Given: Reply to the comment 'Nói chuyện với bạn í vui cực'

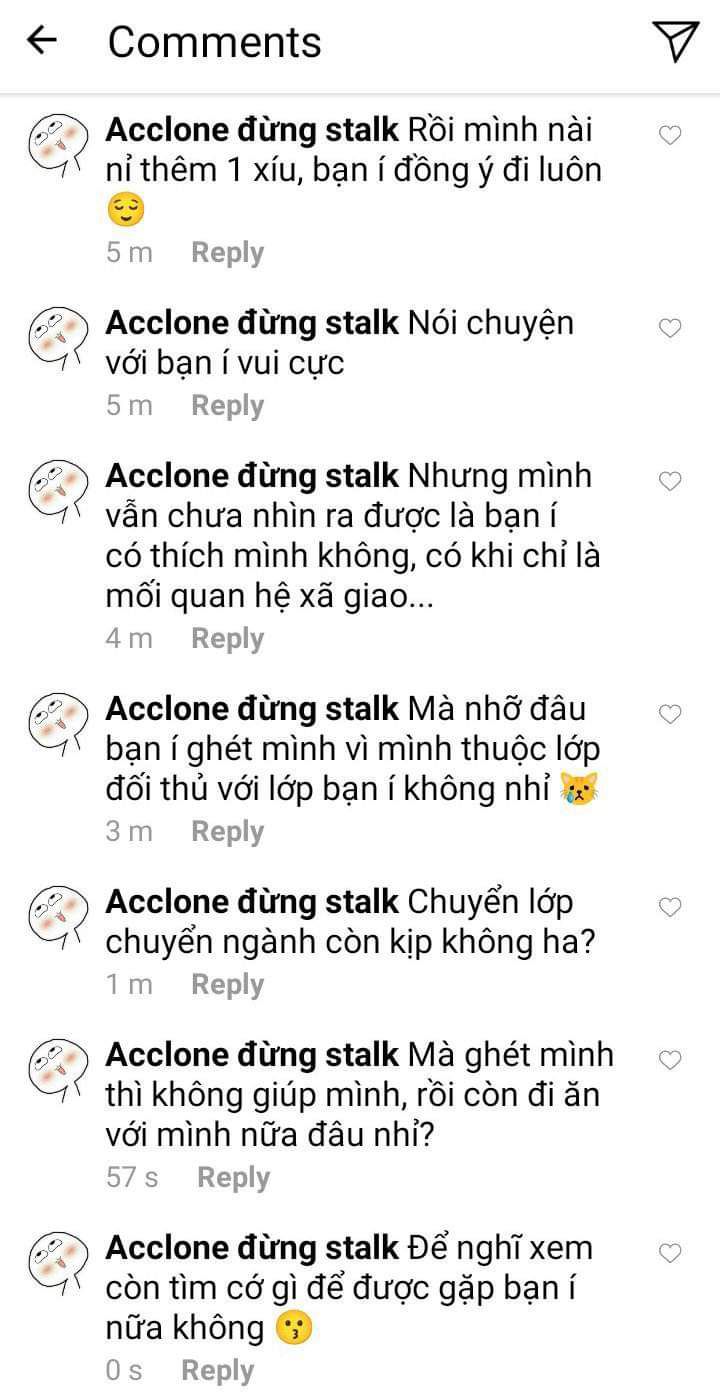Looking at the screenshot, I should pyautogui.click(x=228, y=406).
